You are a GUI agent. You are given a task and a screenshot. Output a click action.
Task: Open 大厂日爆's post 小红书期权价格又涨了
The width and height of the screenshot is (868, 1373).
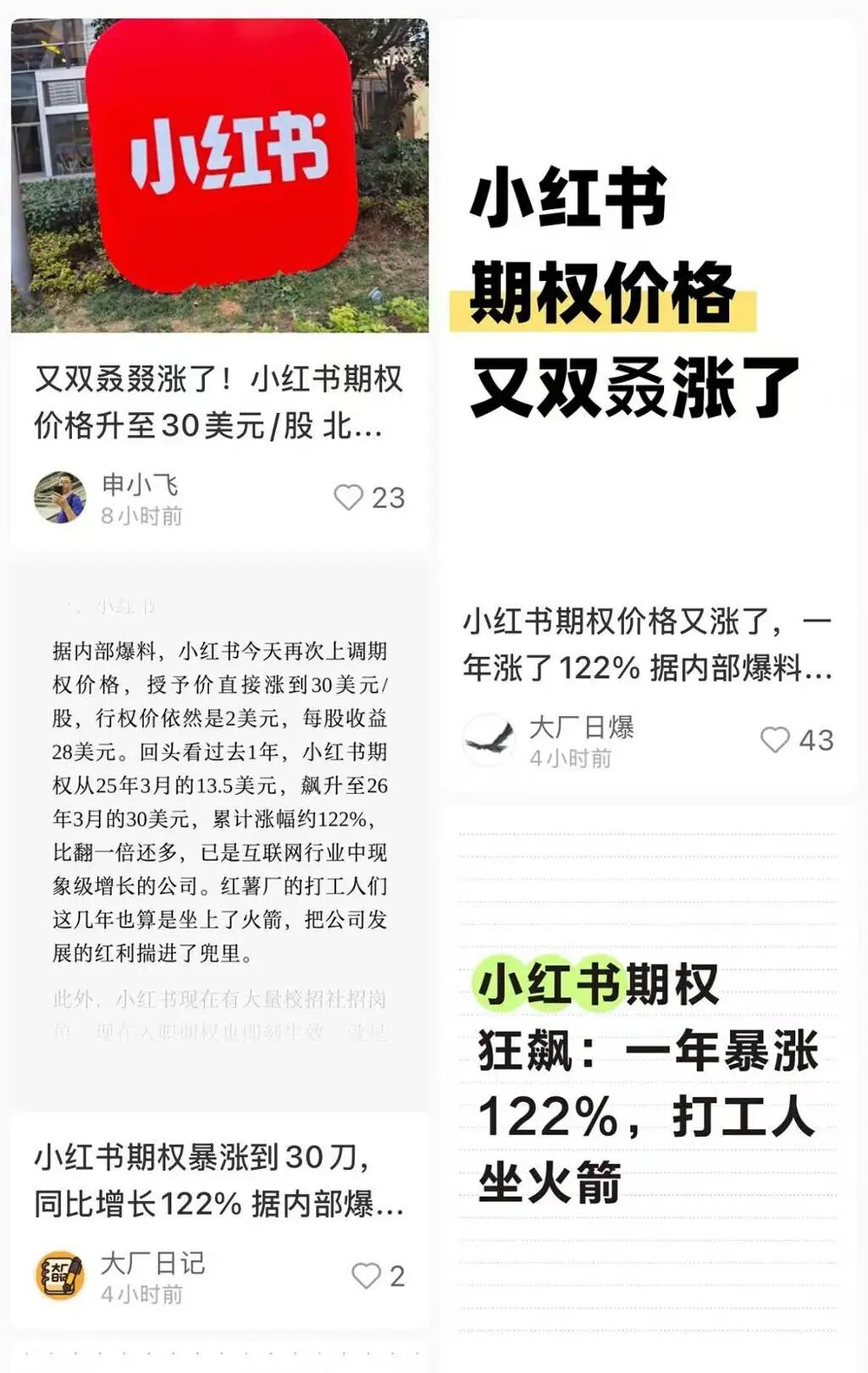[x=647, y=644]
